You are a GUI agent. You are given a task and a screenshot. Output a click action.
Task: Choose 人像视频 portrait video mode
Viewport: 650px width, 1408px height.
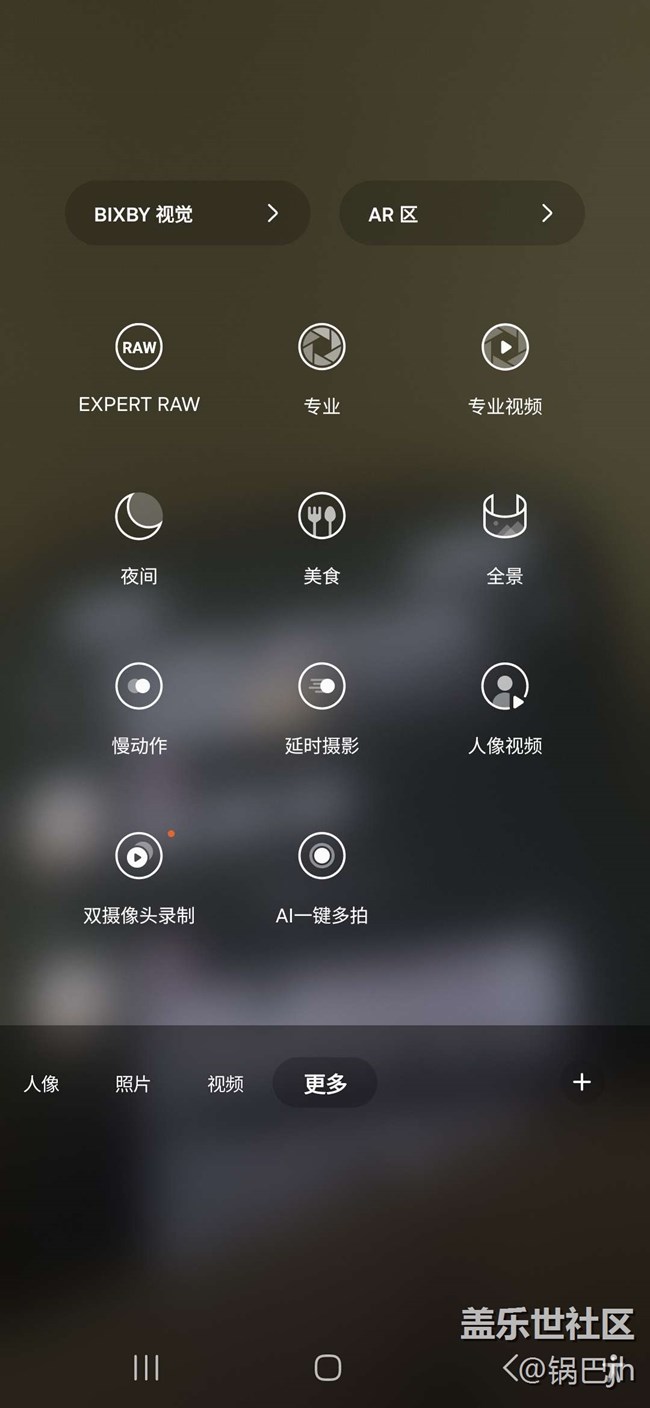505,708
